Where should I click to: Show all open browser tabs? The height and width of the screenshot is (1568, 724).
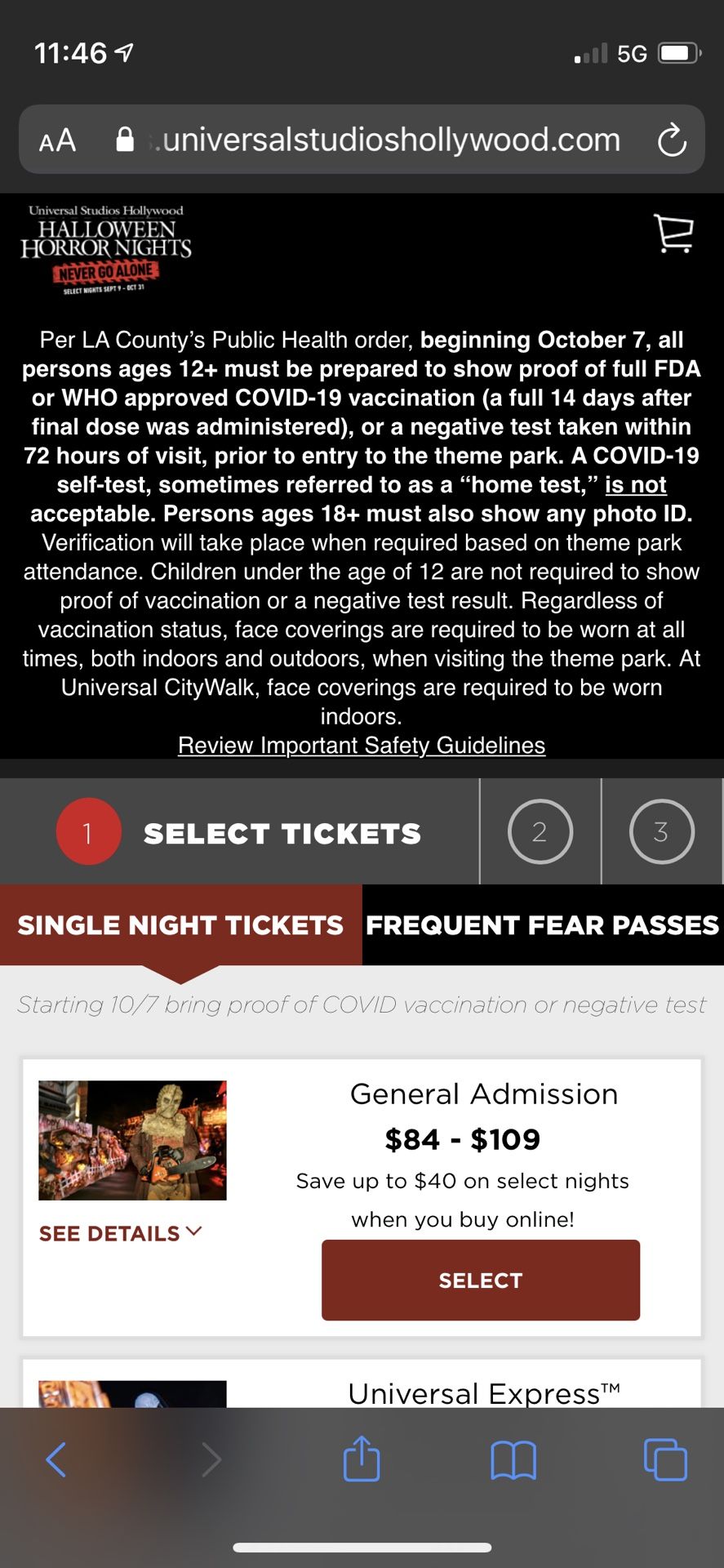click(x=665, y=1459)
